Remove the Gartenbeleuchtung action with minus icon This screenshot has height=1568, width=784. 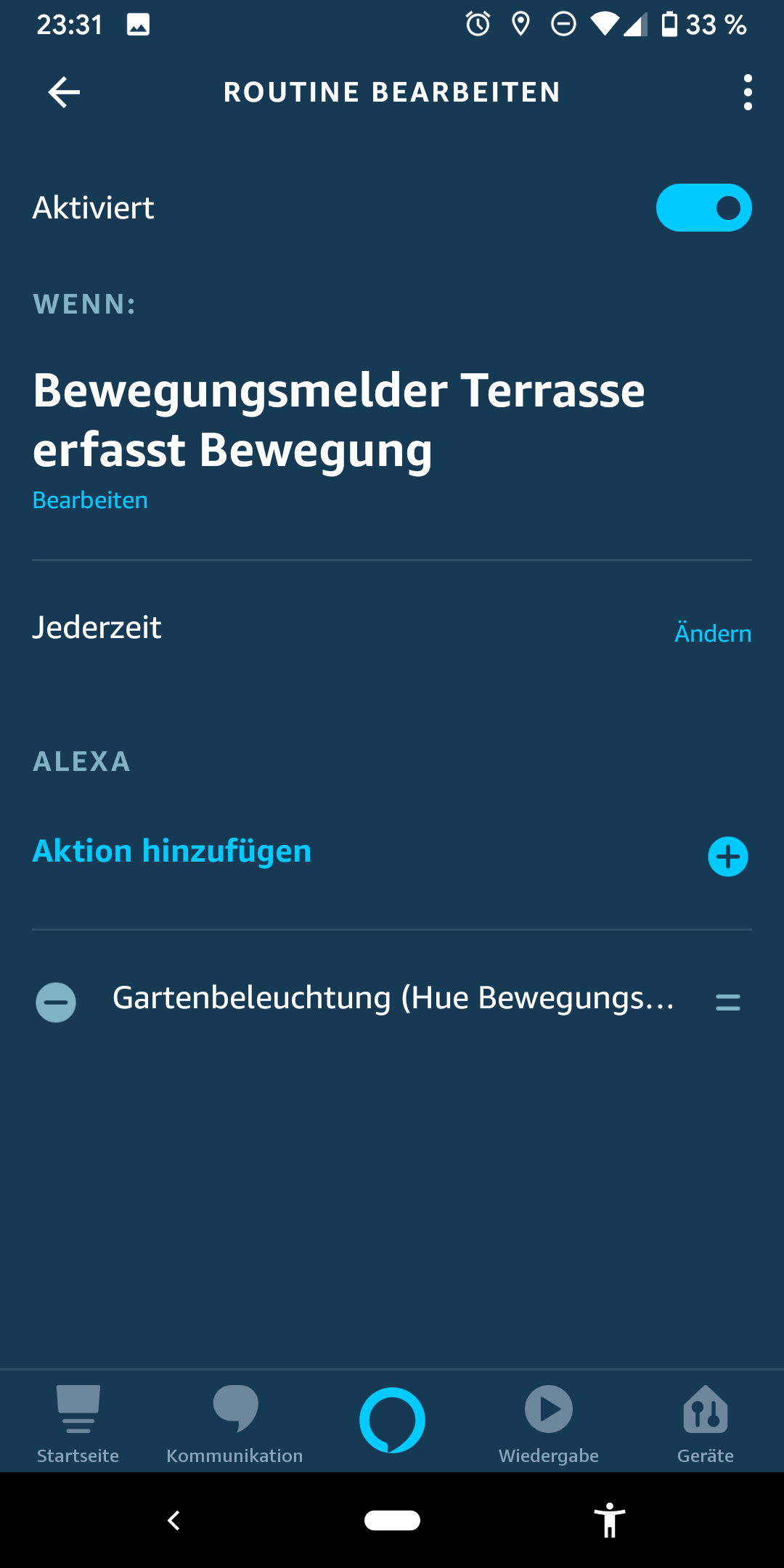pyautogui.click(x=56, y=1003)
